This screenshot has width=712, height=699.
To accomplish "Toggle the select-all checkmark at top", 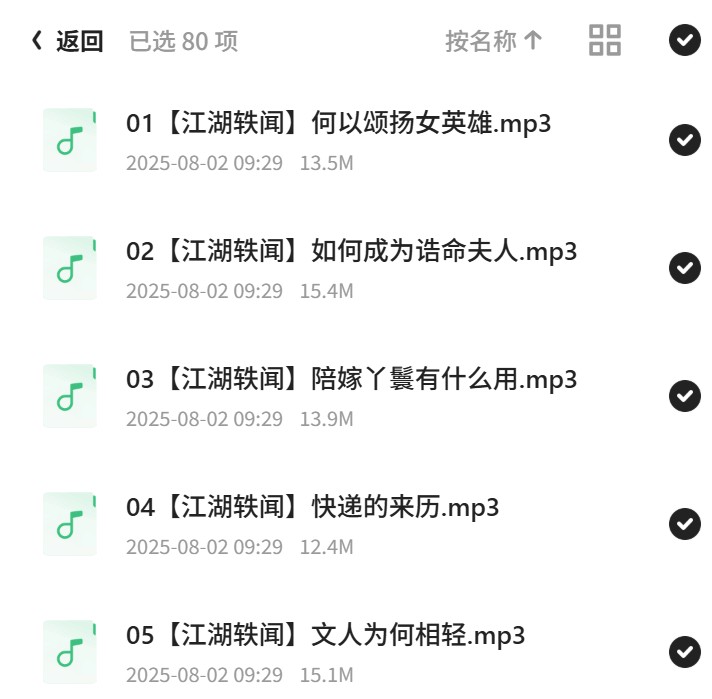I will click(685, 40).
